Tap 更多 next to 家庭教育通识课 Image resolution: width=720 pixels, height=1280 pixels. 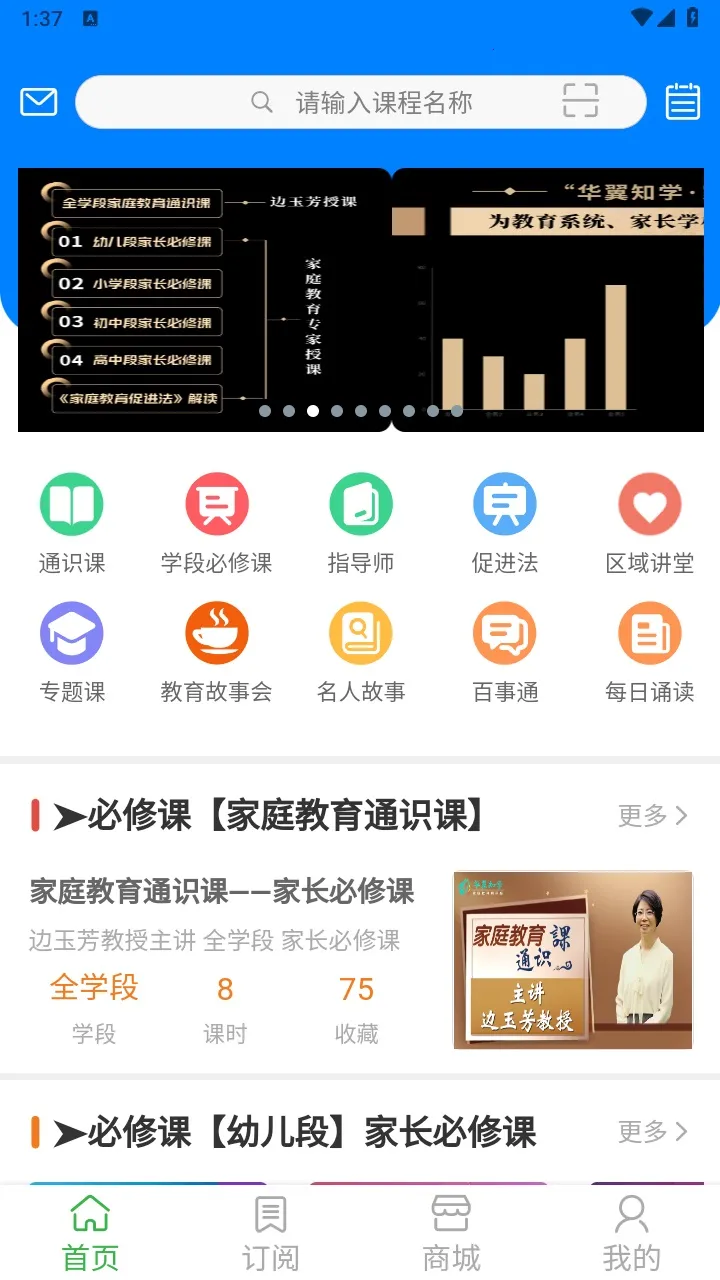(x=651, y=816)
